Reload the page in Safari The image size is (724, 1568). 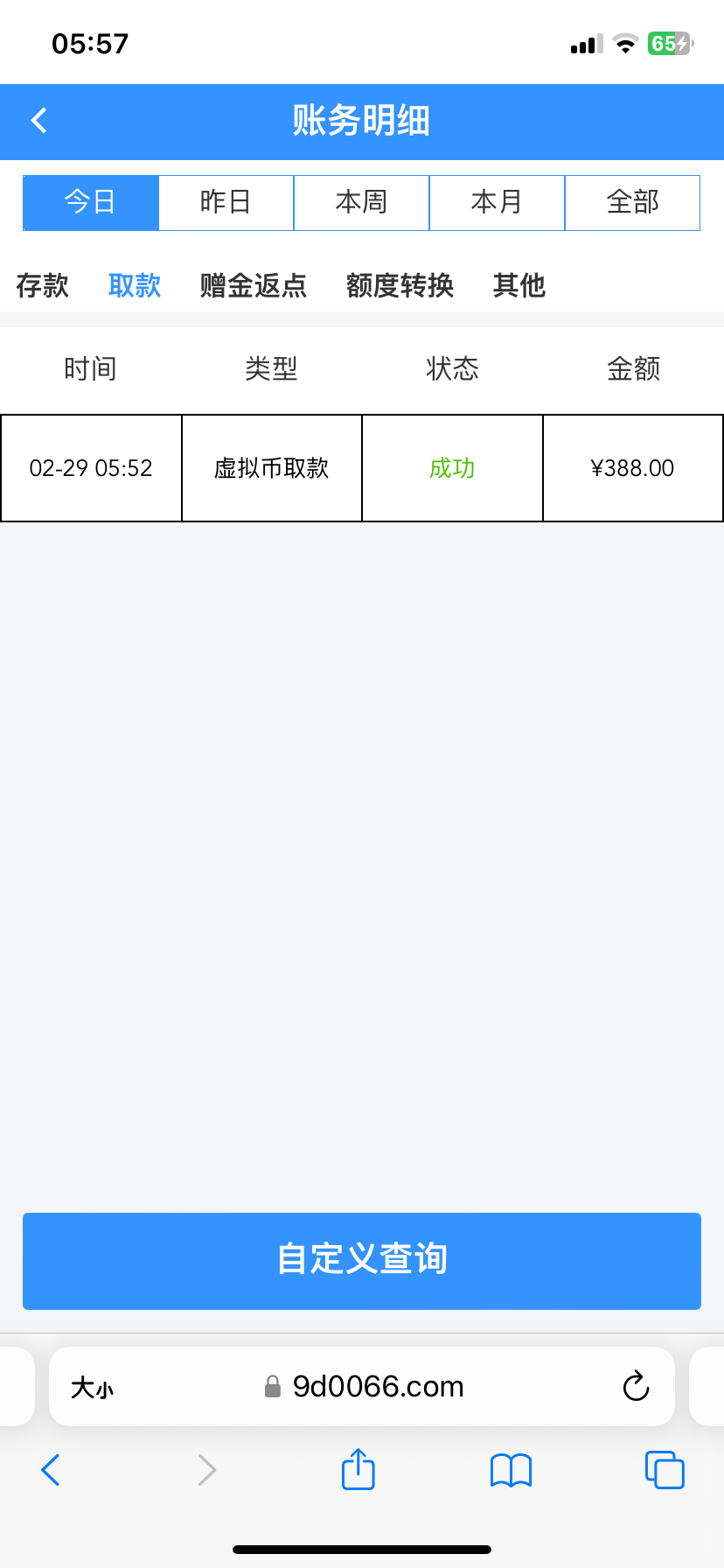tap(636, 1386)
